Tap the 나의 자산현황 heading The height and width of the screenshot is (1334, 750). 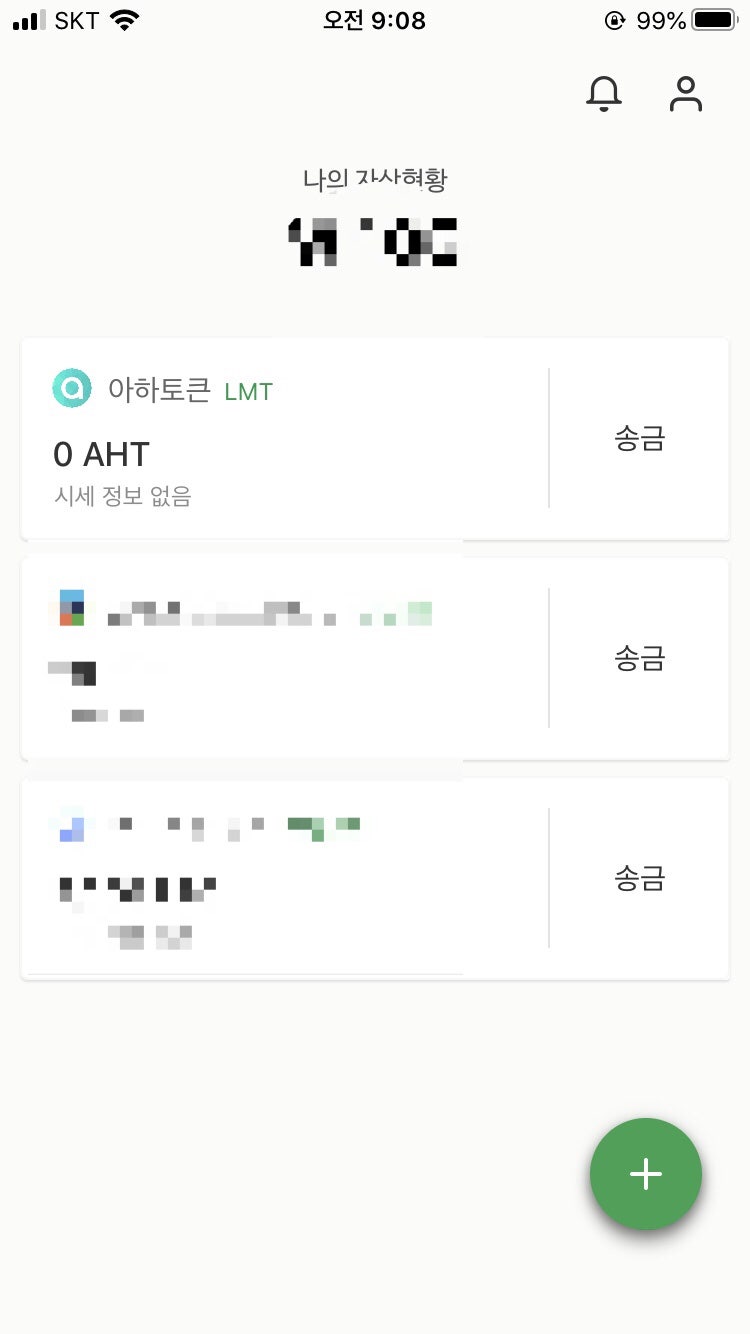point(374,179)
